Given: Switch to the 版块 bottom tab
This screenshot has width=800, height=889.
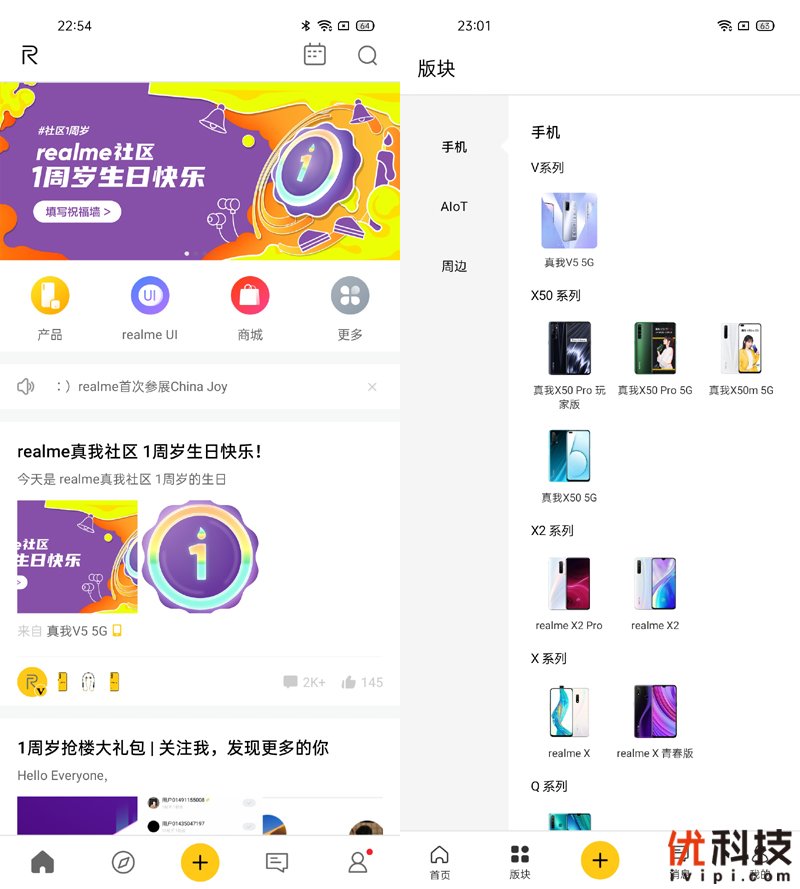Looking at the screenshot, I should (x=520, y=860).
